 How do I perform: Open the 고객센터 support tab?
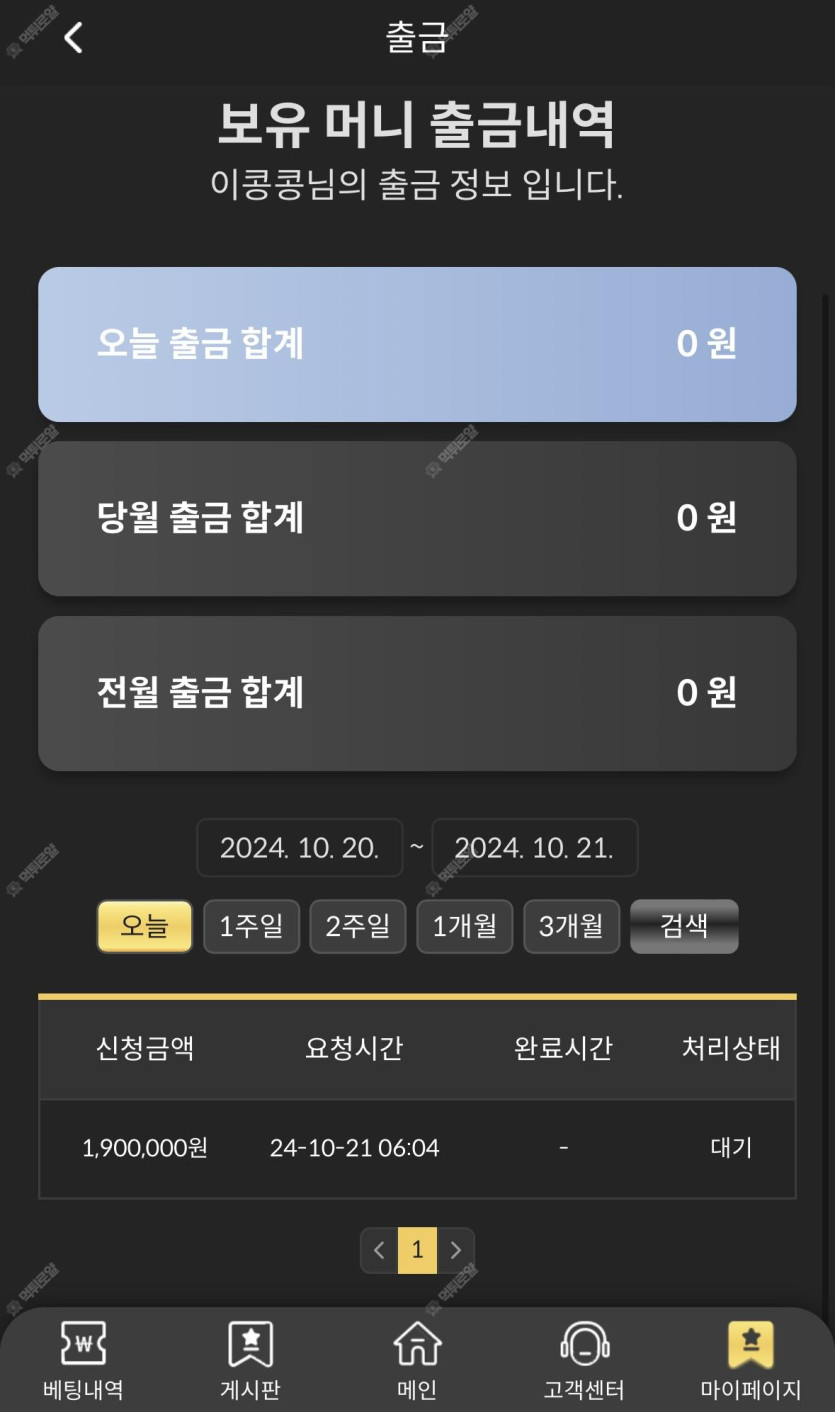pyautogui.click(x=584, y=1360)
